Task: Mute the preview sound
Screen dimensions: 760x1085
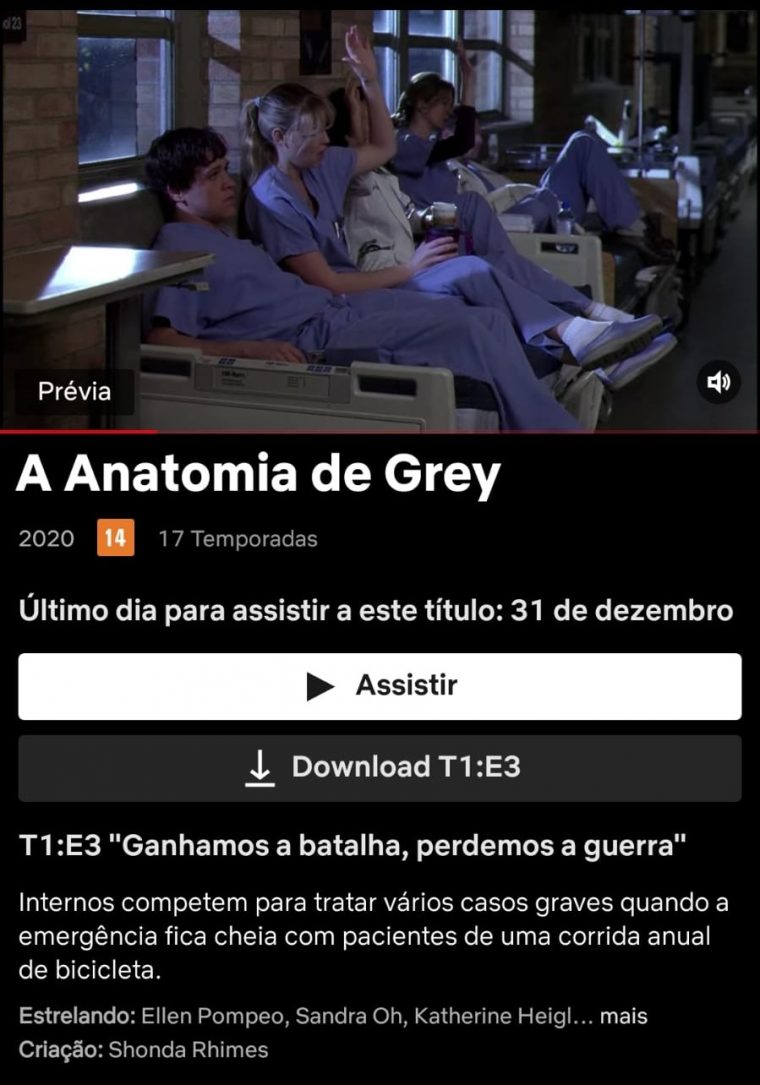Action: 719,382
